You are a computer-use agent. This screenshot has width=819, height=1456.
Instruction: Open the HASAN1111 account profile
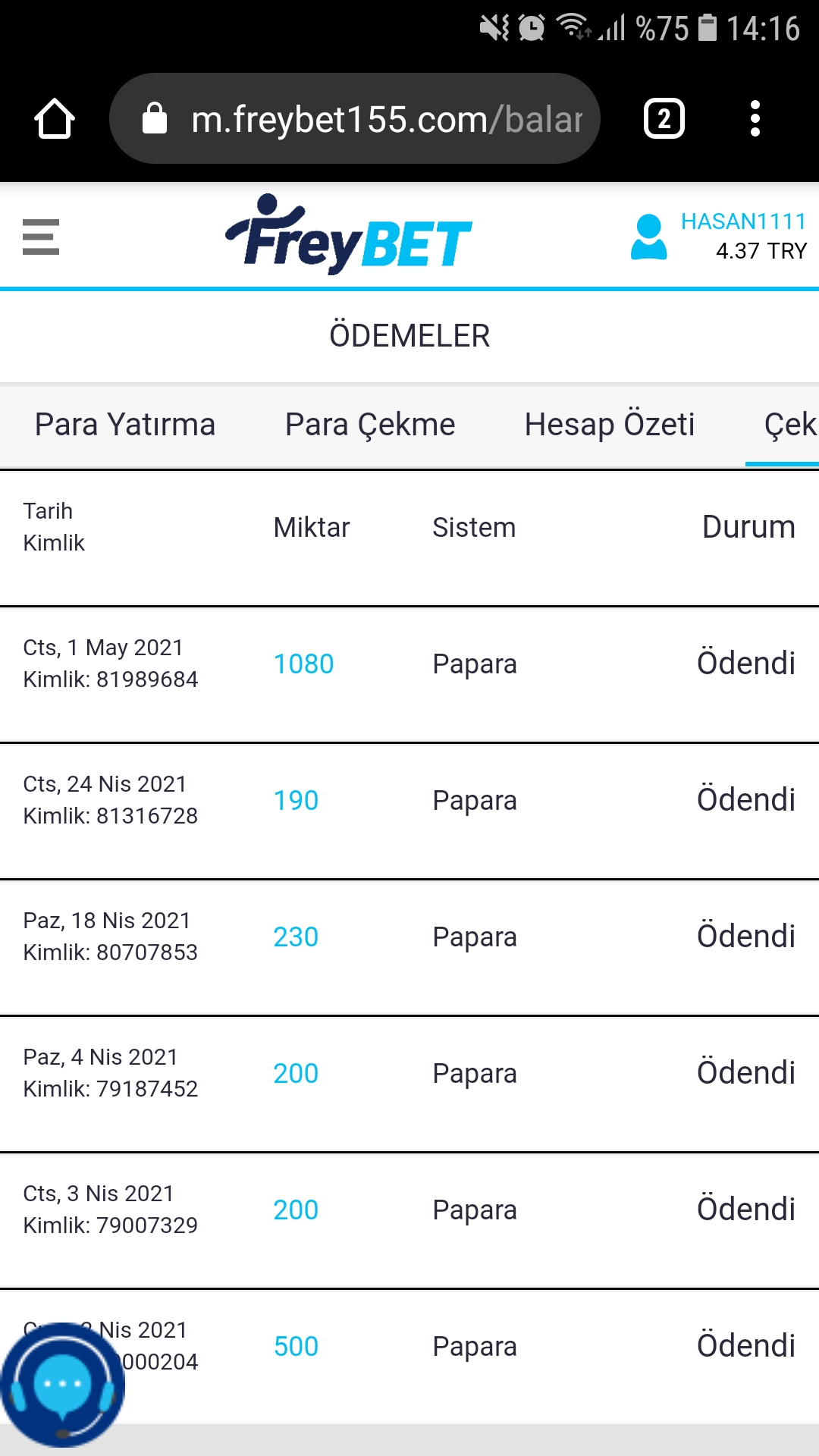719,237
